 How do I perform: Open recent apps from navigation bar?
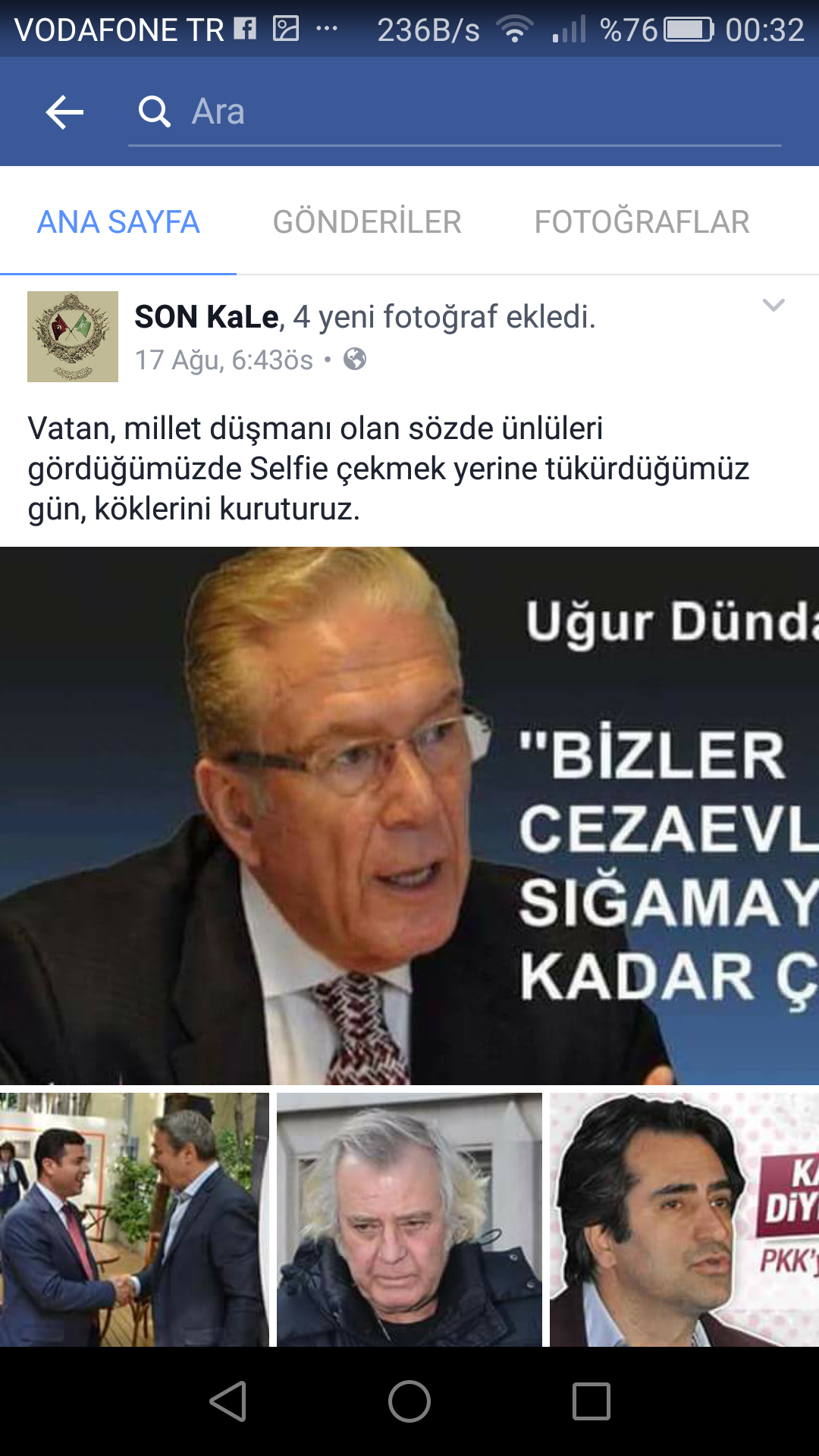pyautogui.click(x=591, y=1401)
